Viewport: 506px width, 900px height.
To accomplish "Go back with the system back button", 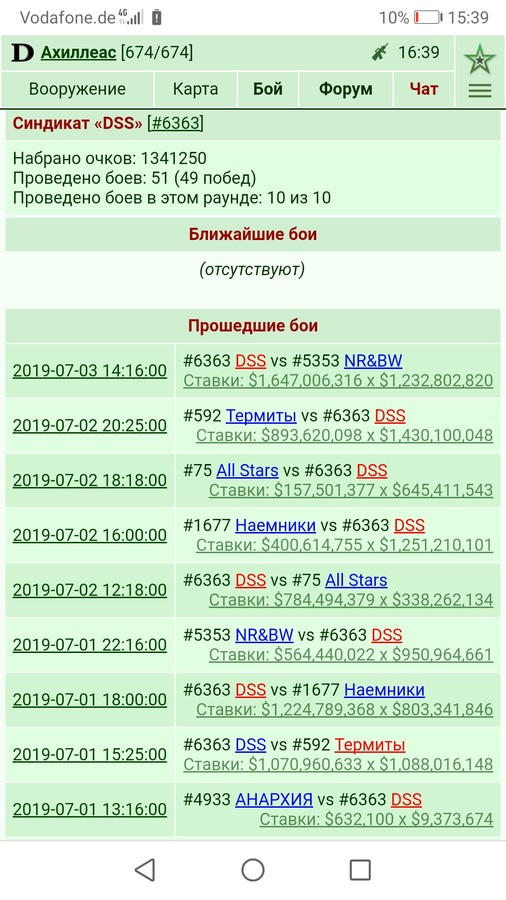I will click(145, 870).
